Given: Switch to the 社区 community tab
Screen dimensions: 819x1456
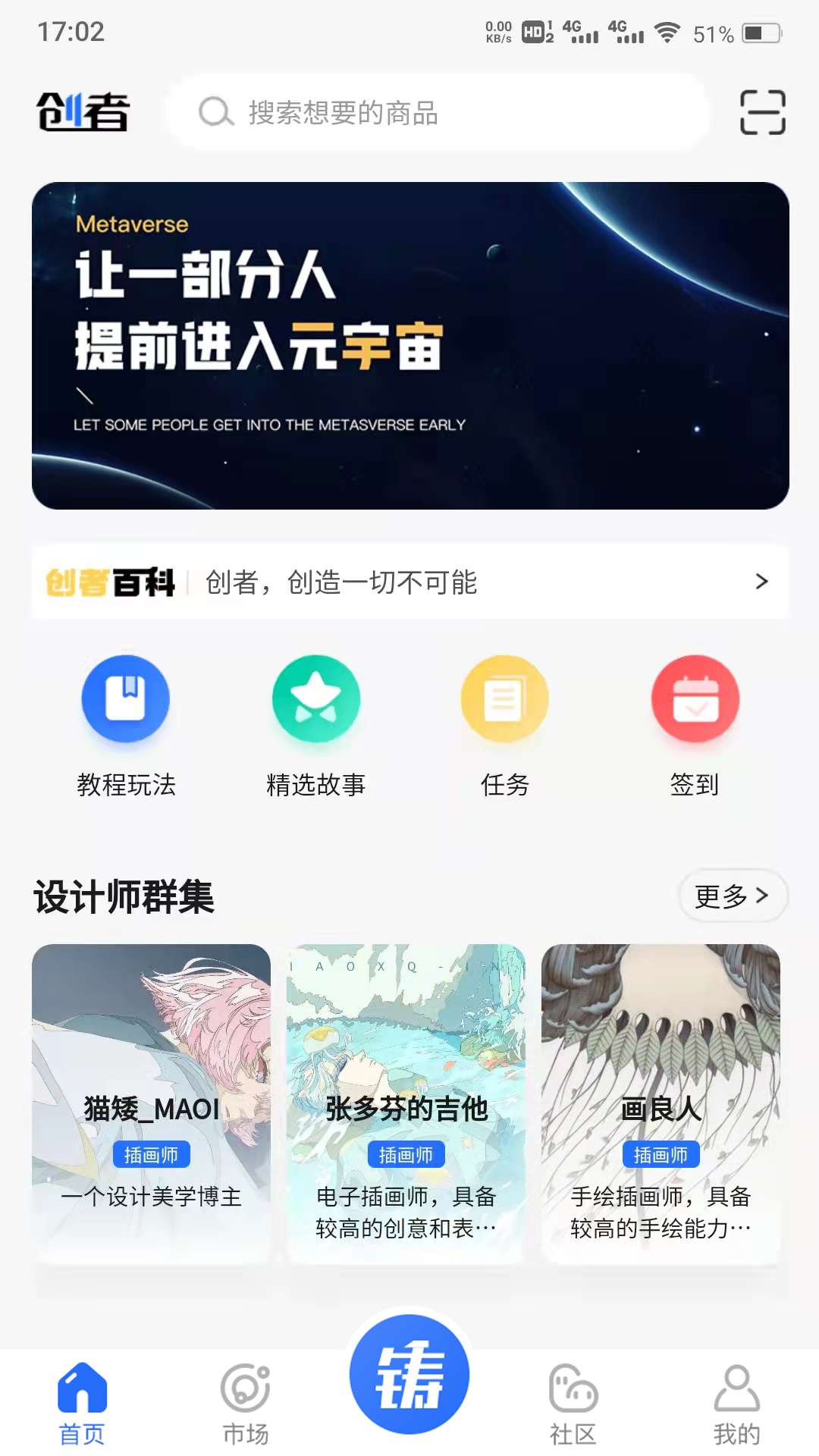Looking at the screenshot, I should coord(573,1403).
